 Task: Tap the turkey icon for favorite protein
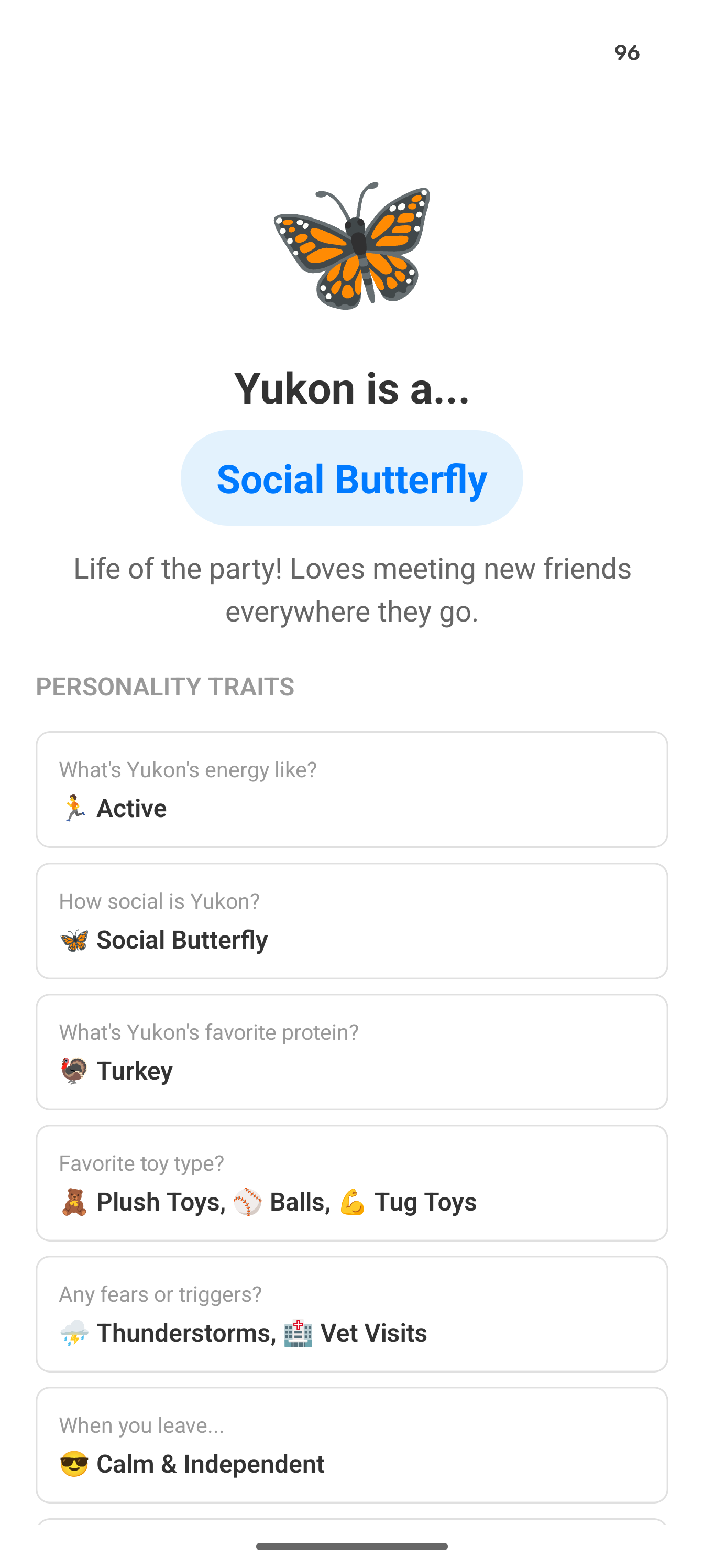[74, 1070]
